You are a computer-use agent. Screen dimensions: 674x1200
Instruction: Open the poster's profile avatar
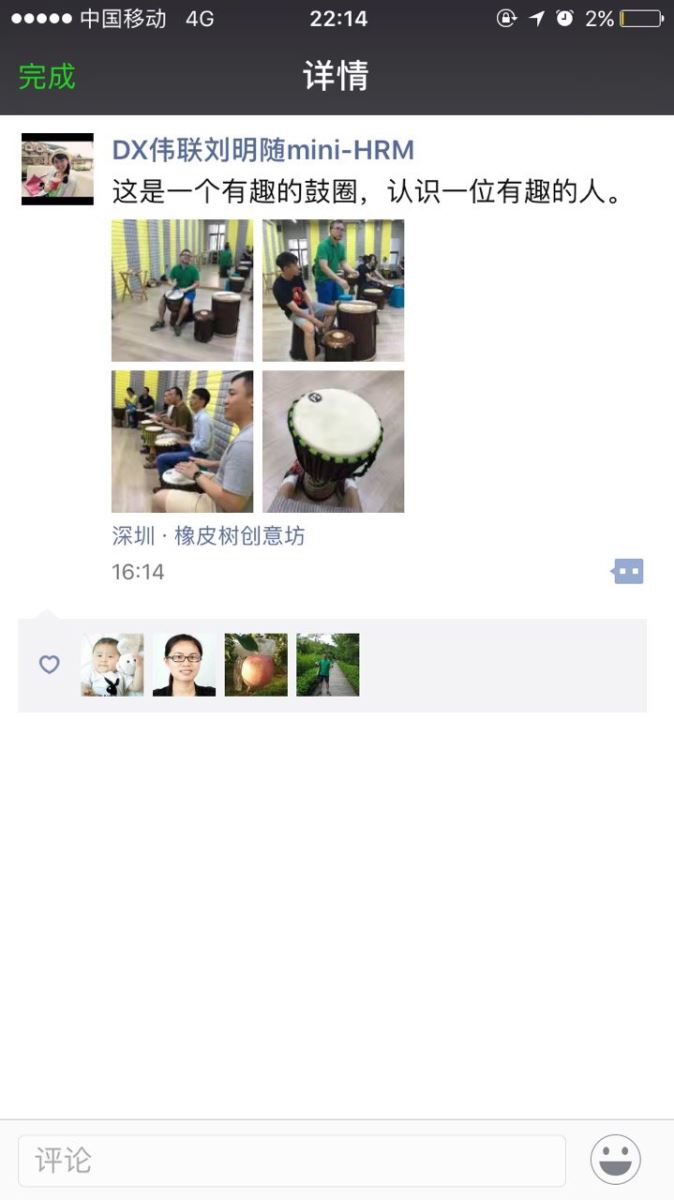pyautogui.click(x=58, y=169)
